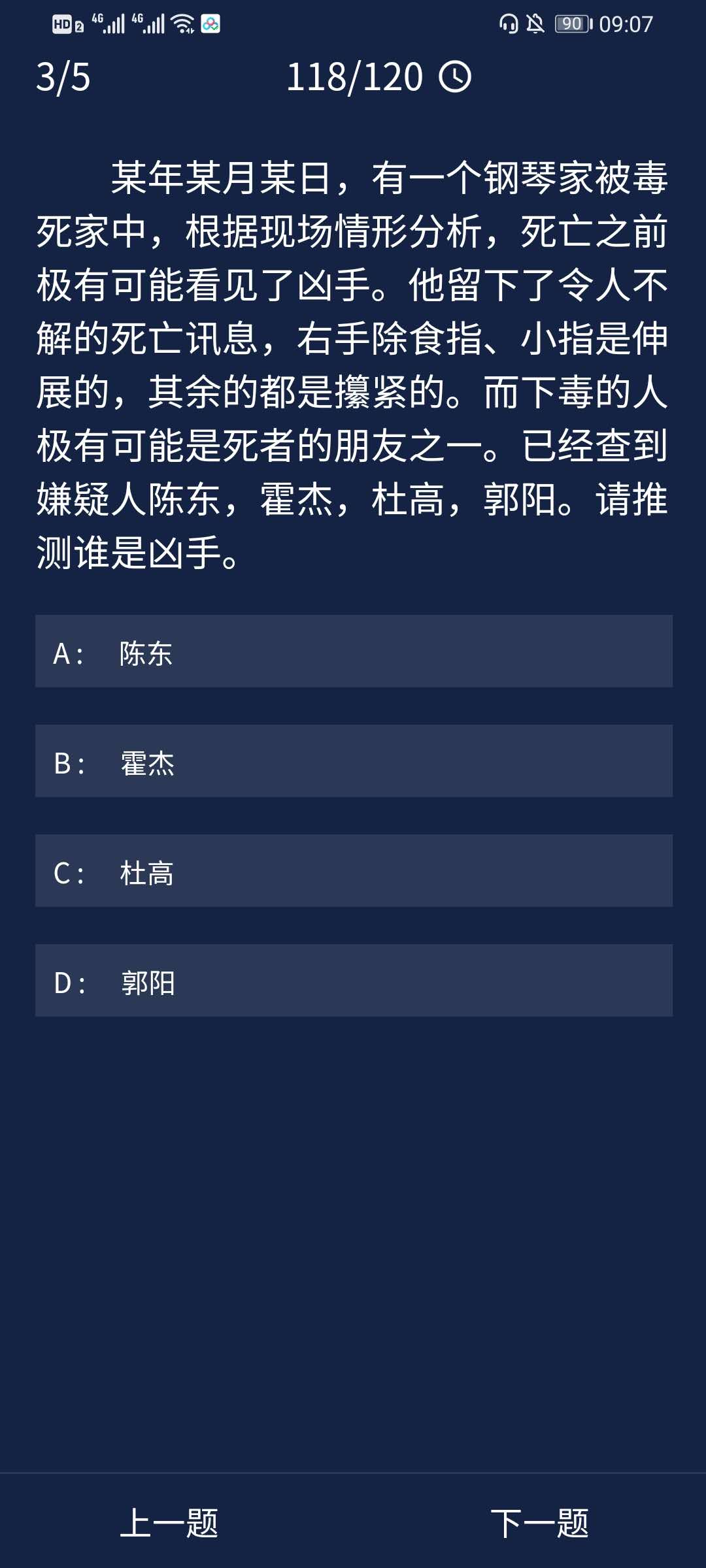Select answer A: 陈东
This screenshot has height=1568, width=706.
[x=353, y=651]
